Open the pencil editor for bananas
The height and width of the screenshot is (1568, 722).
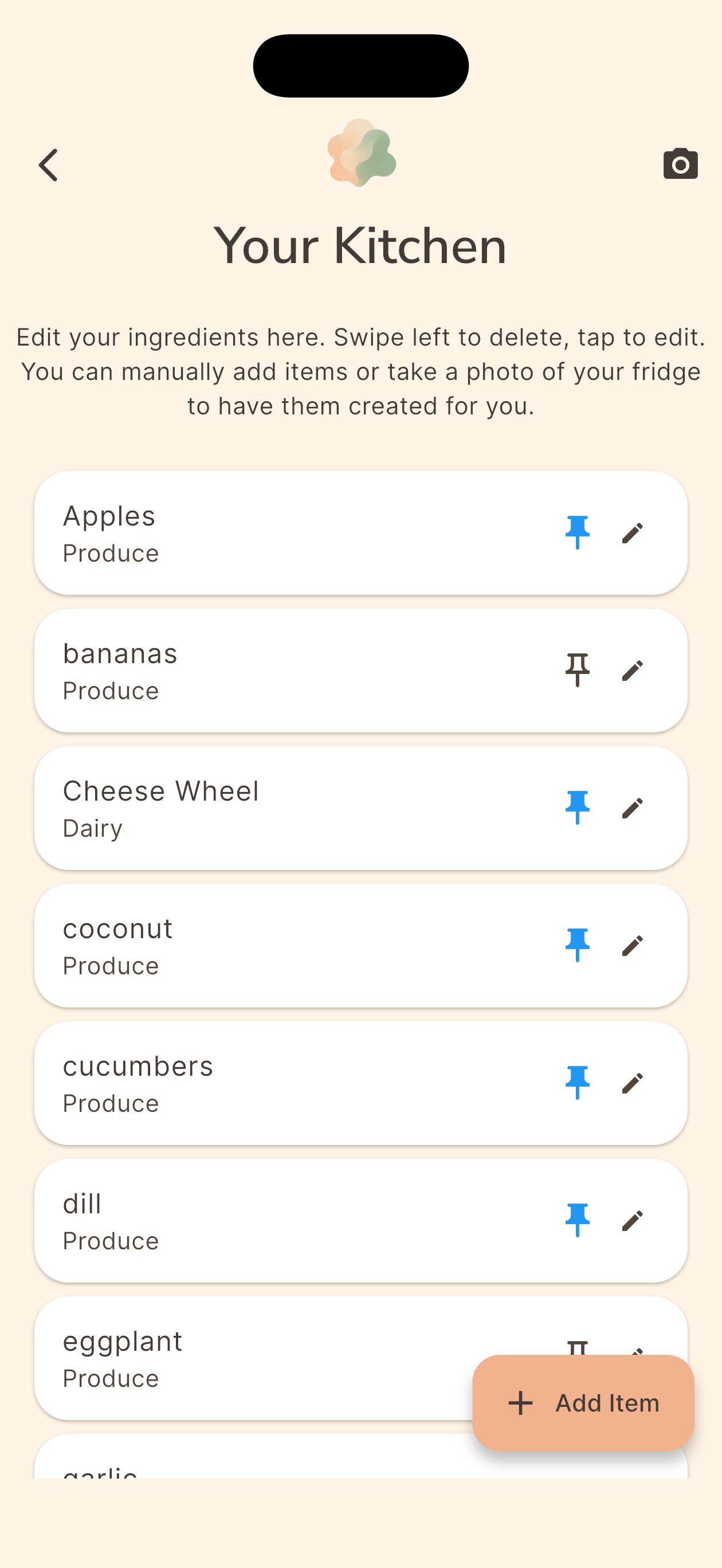[633, 669]
